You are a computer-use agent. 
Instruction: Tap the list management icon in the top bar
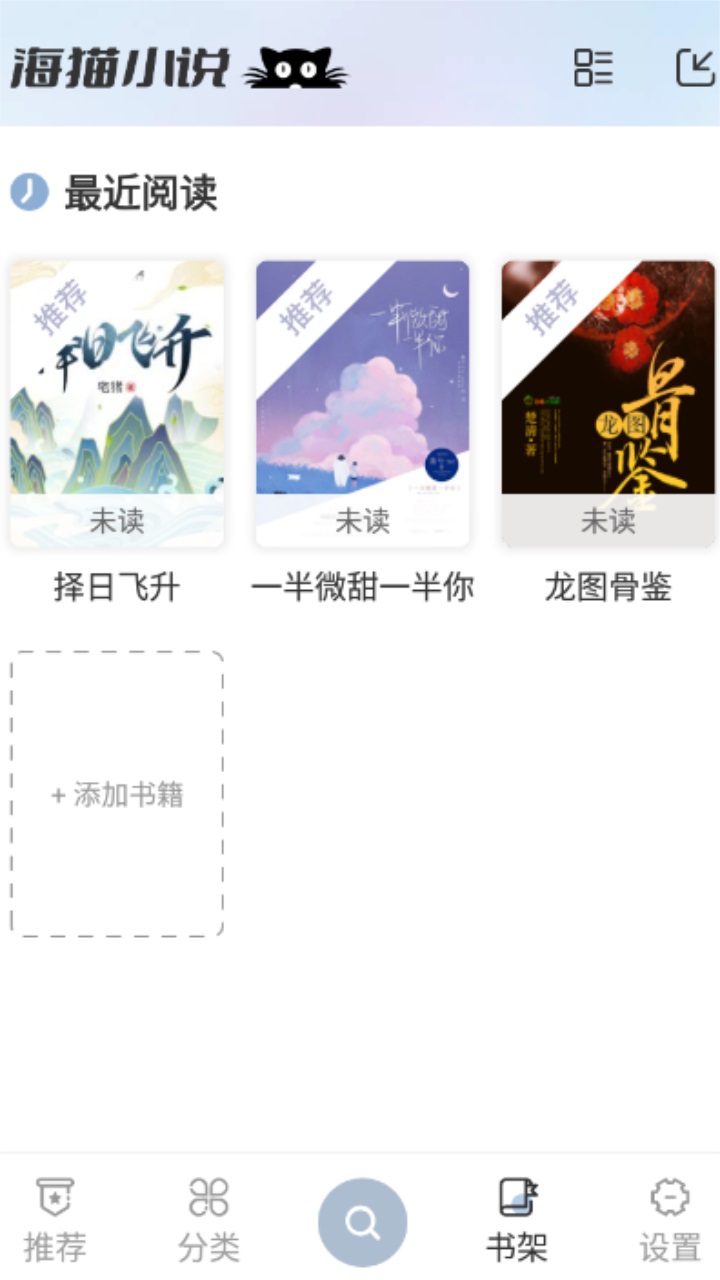595,66
